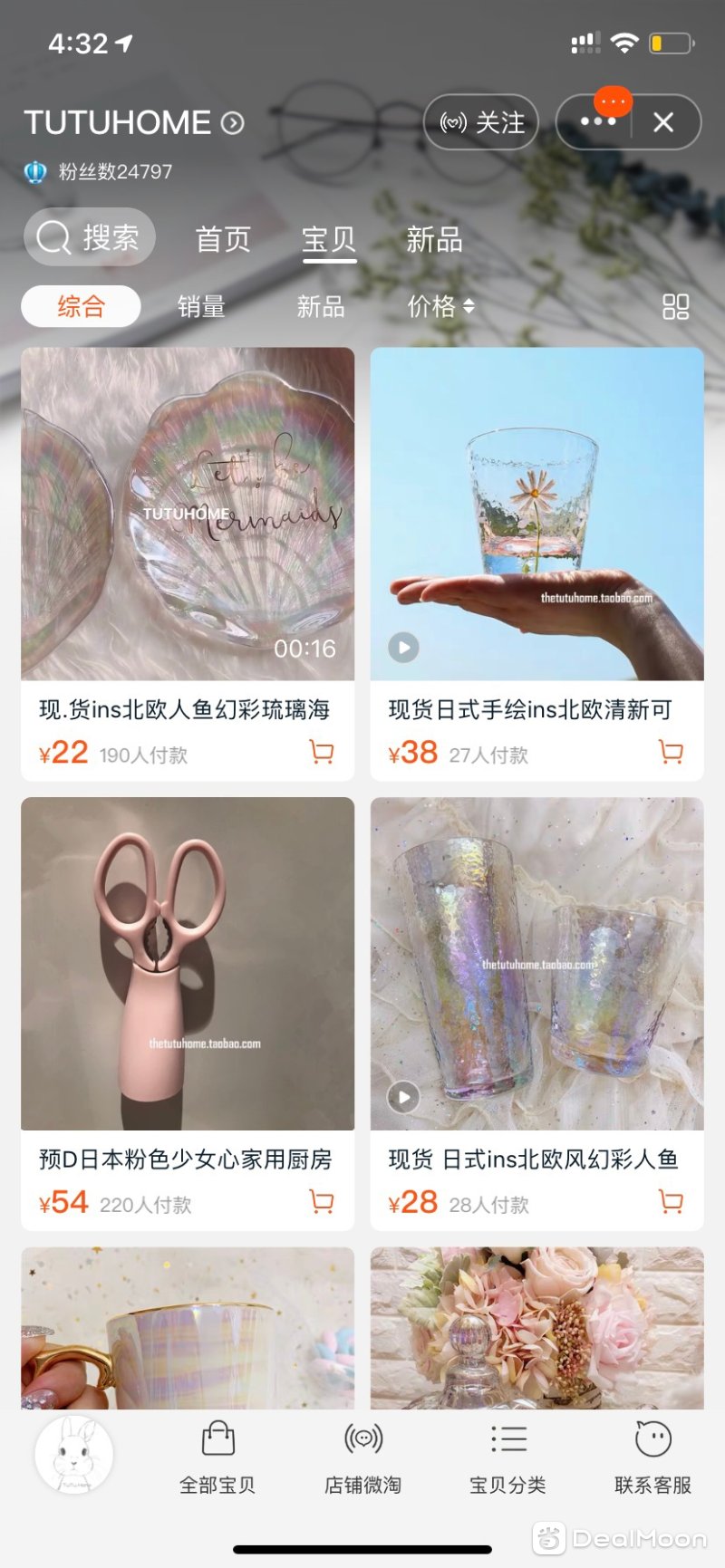725x1568 pixels.
Task: Toggle the grid layout view icon
Action: click(676, 306)
